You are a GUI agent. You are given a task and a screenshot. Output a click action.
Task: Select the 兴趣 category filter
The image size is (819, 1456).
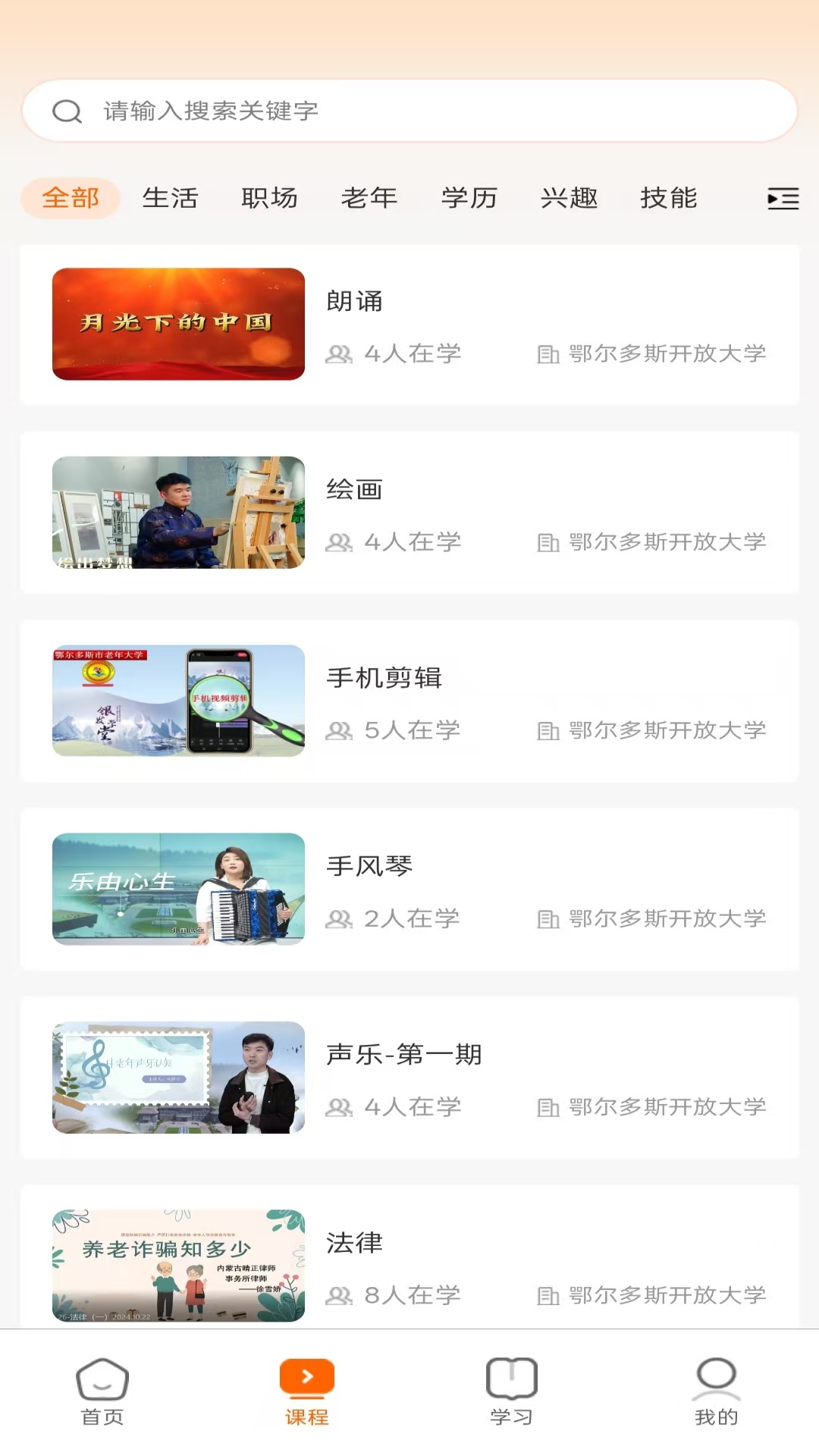pos(569,198)
